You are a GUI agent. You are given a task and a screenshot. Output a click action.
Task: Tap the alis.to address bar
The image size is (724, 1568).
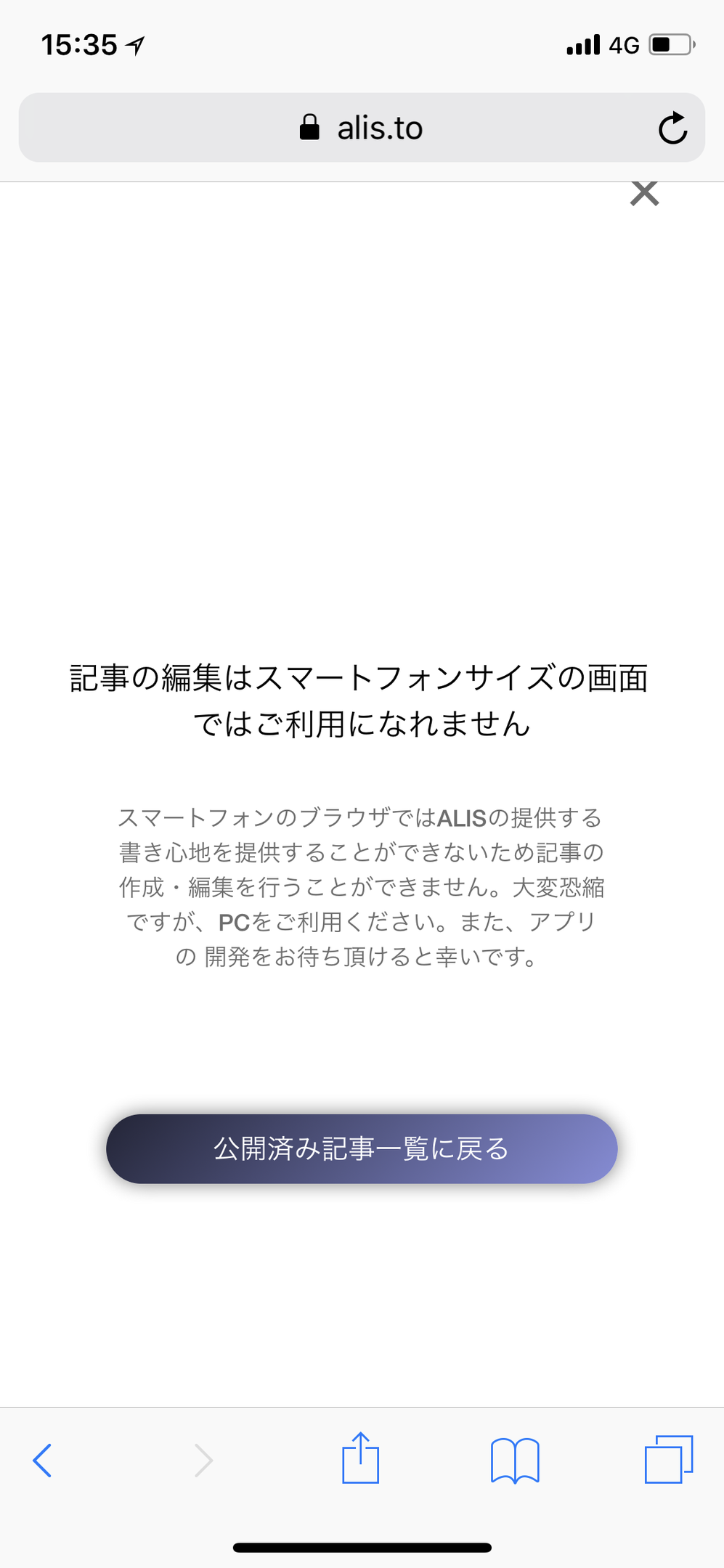(x=361, y=128)
